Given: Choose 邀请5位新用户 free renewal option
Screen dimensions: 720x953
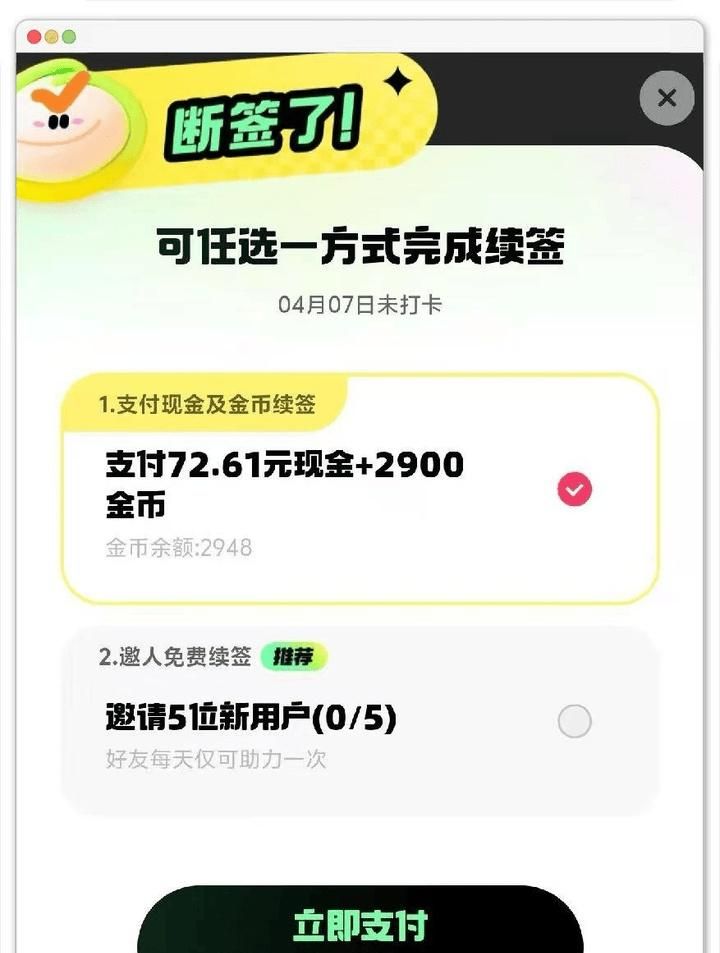Looking at the screenshot, I should coord(574,721).
